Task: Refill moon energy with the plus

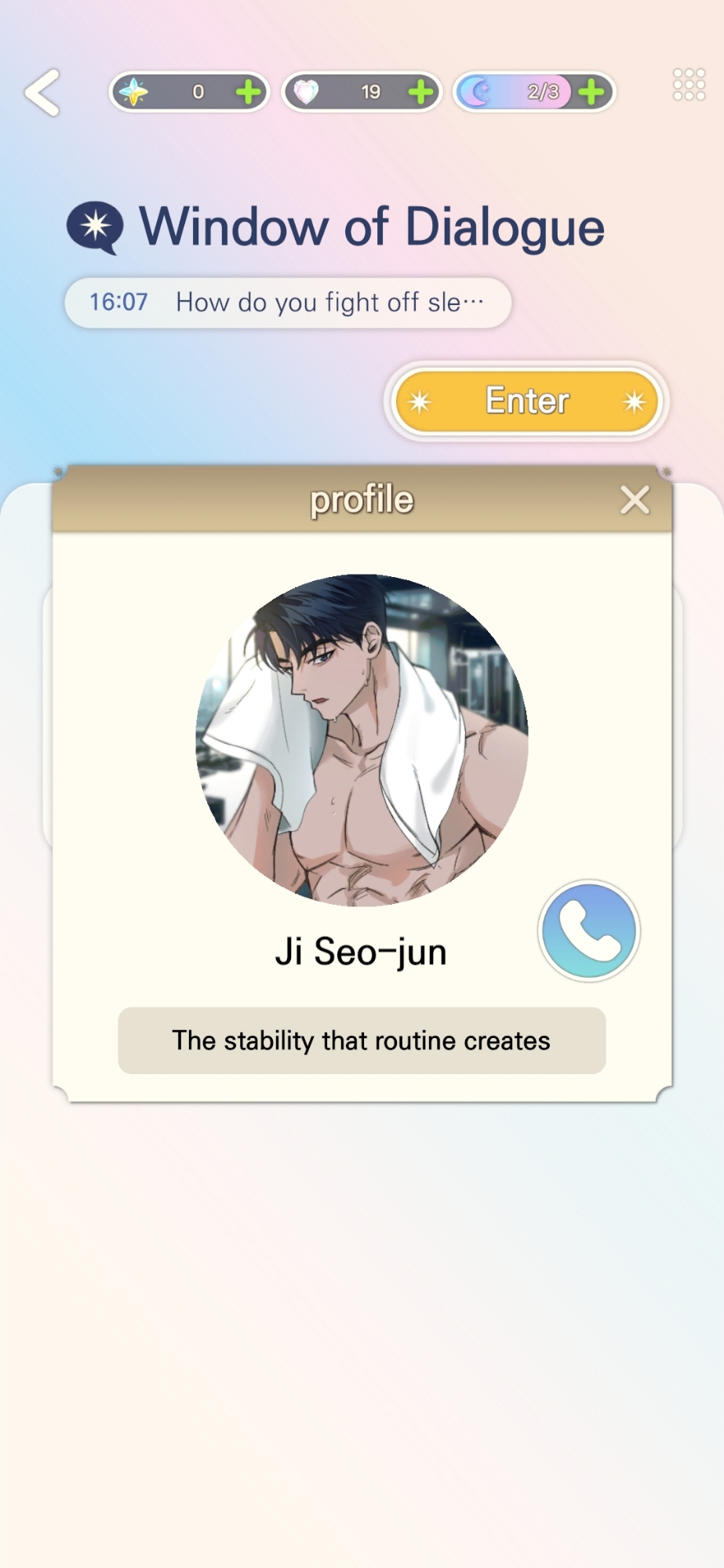Action: click(592, 93)
